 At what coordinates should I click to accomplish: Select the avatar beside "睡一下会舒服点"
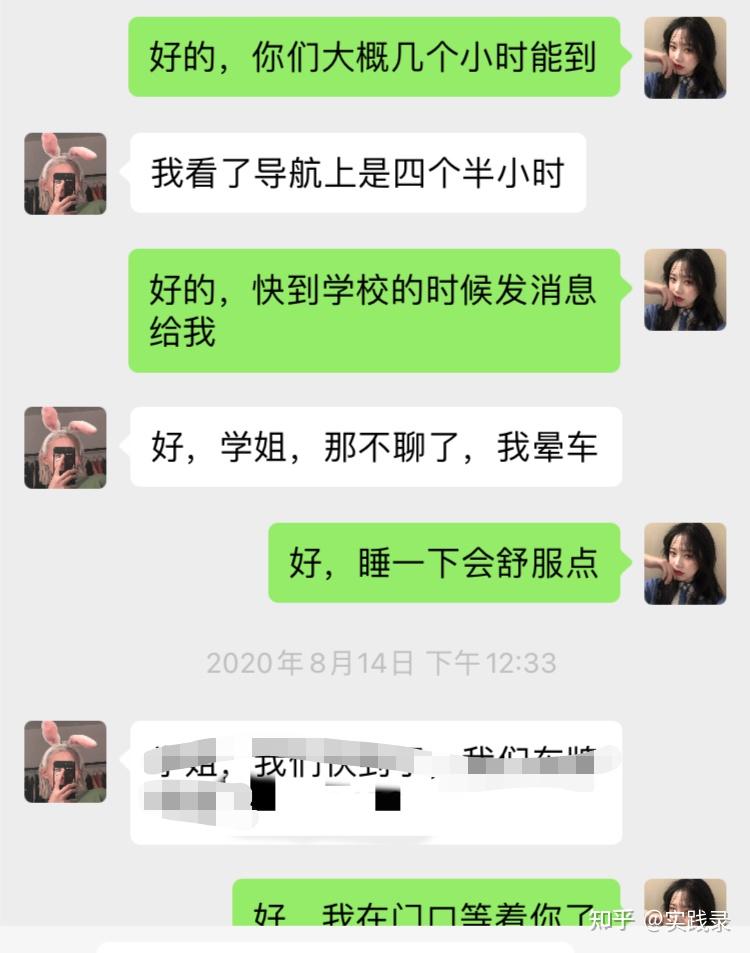point(685,563)
